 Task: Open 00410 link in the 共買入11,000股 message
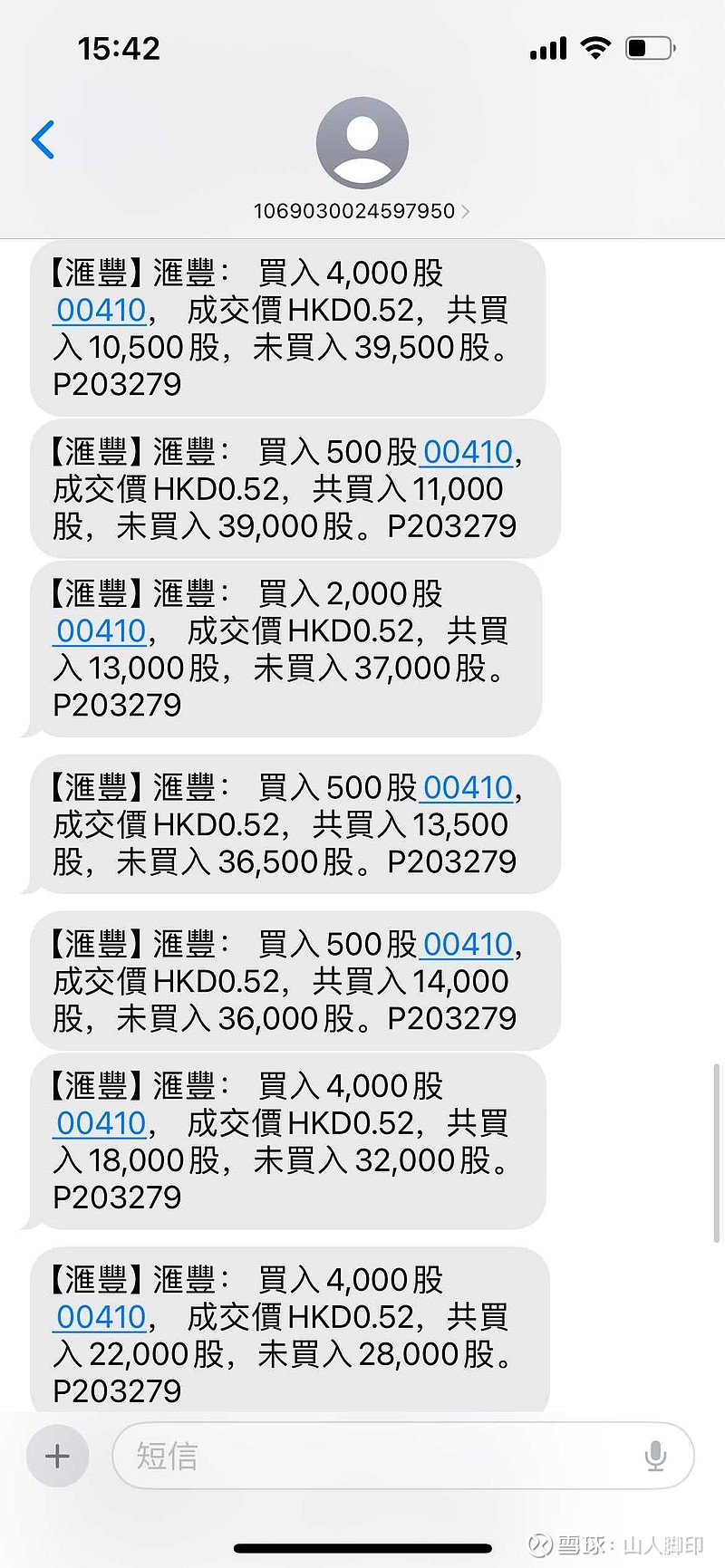[x=468, y=451]
